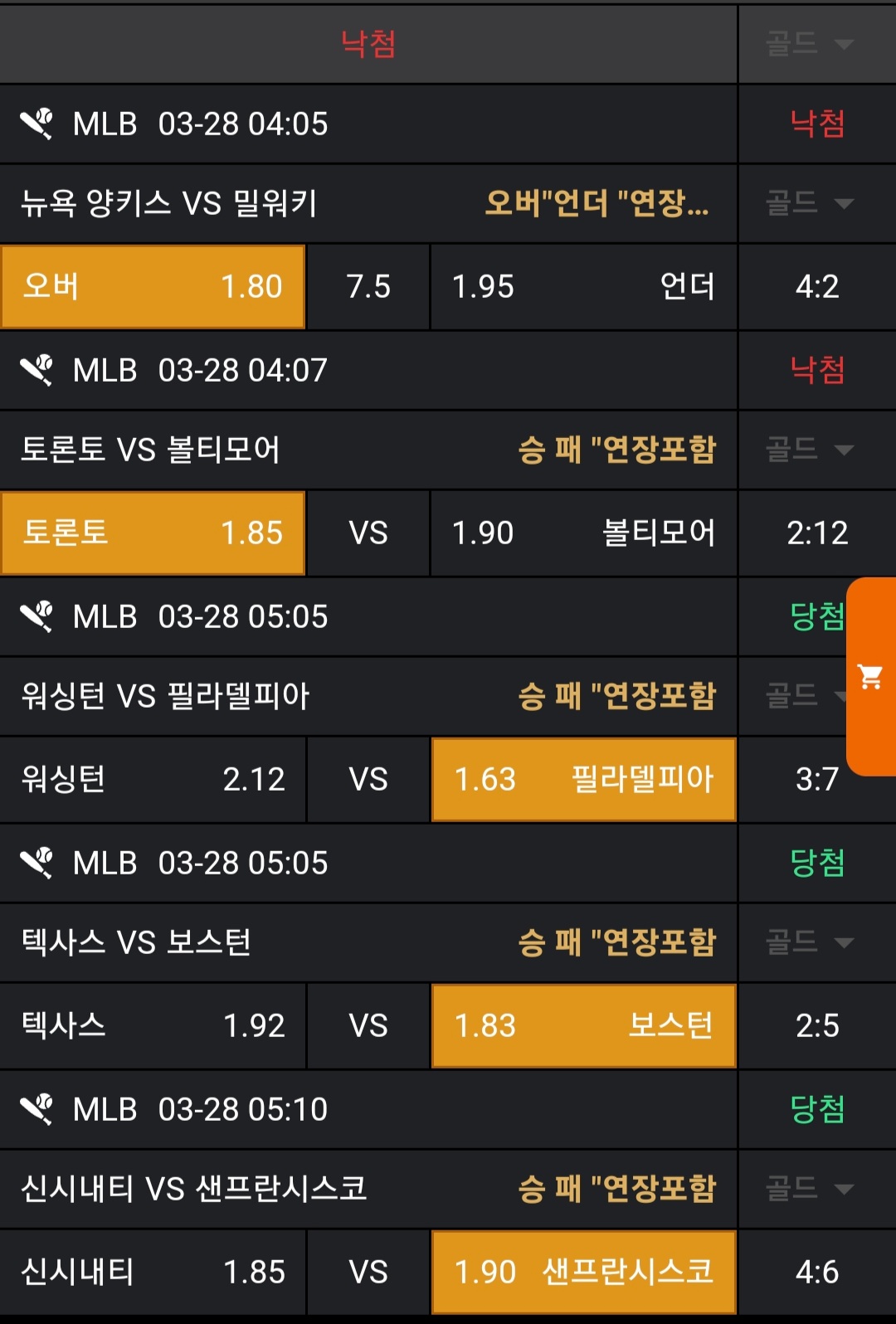Pick the 1.83 보스턴 odds cell
This screenshot has height=1324, width=896.
[x=583, y=1025]
